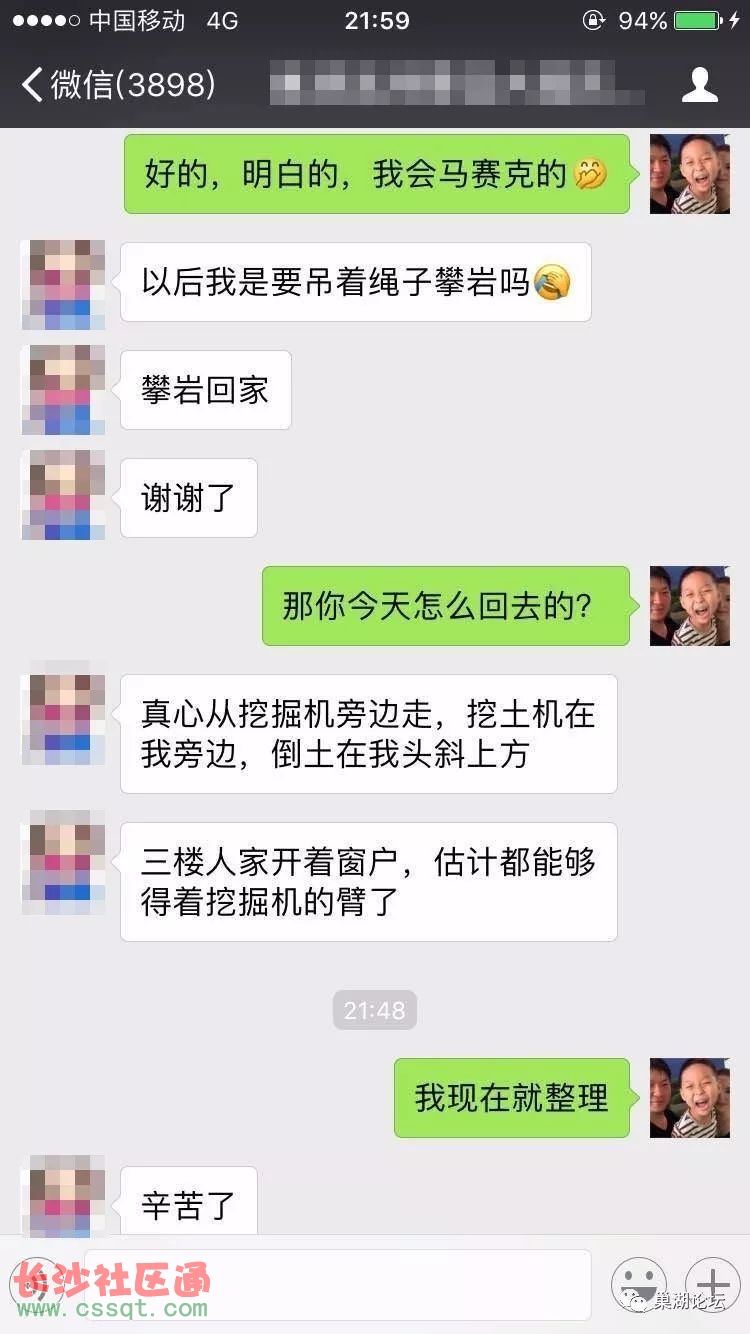
Task: Open sender avatar beside 我现在就整理
Action: 690,1098
